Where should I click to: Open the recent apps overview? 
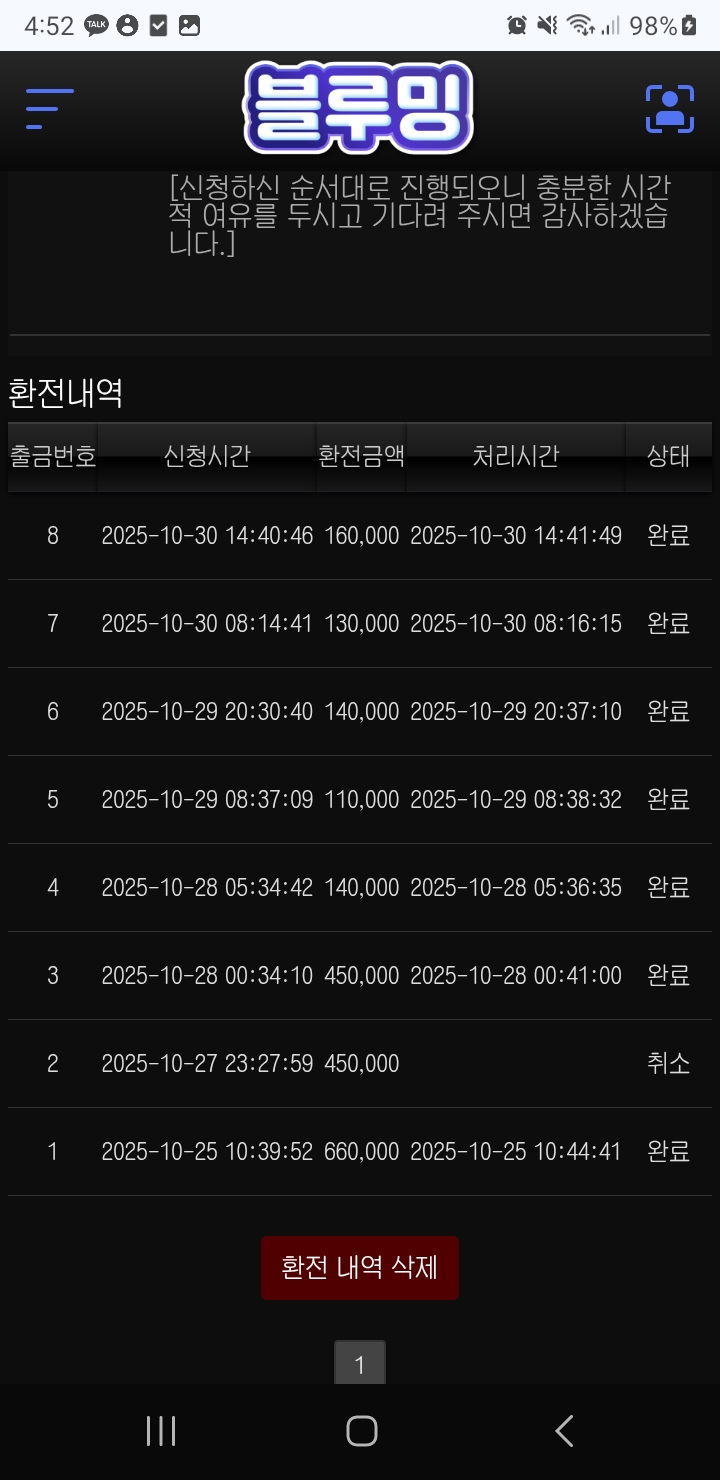(161, 1431)
